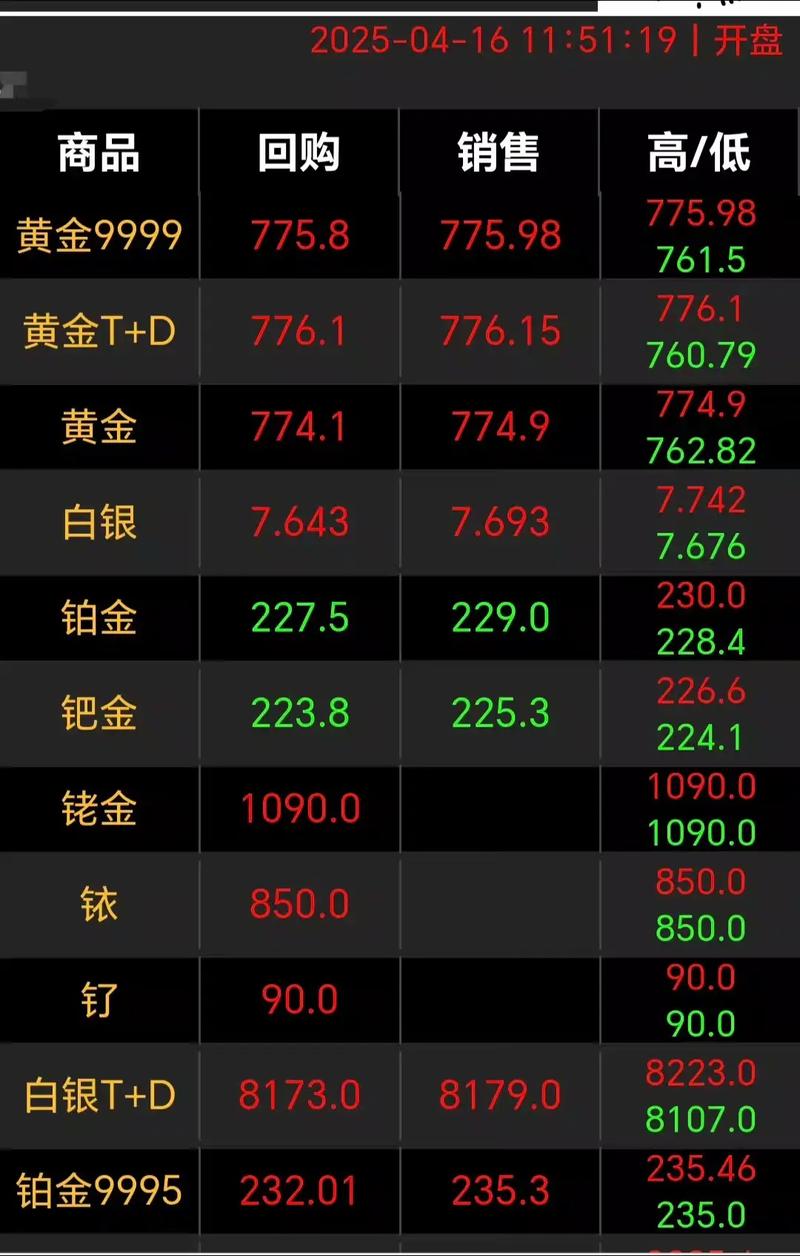Screen dimensions: 800x1256
Task: Select the 钌 row label
Action: click(x=97, y=999)
